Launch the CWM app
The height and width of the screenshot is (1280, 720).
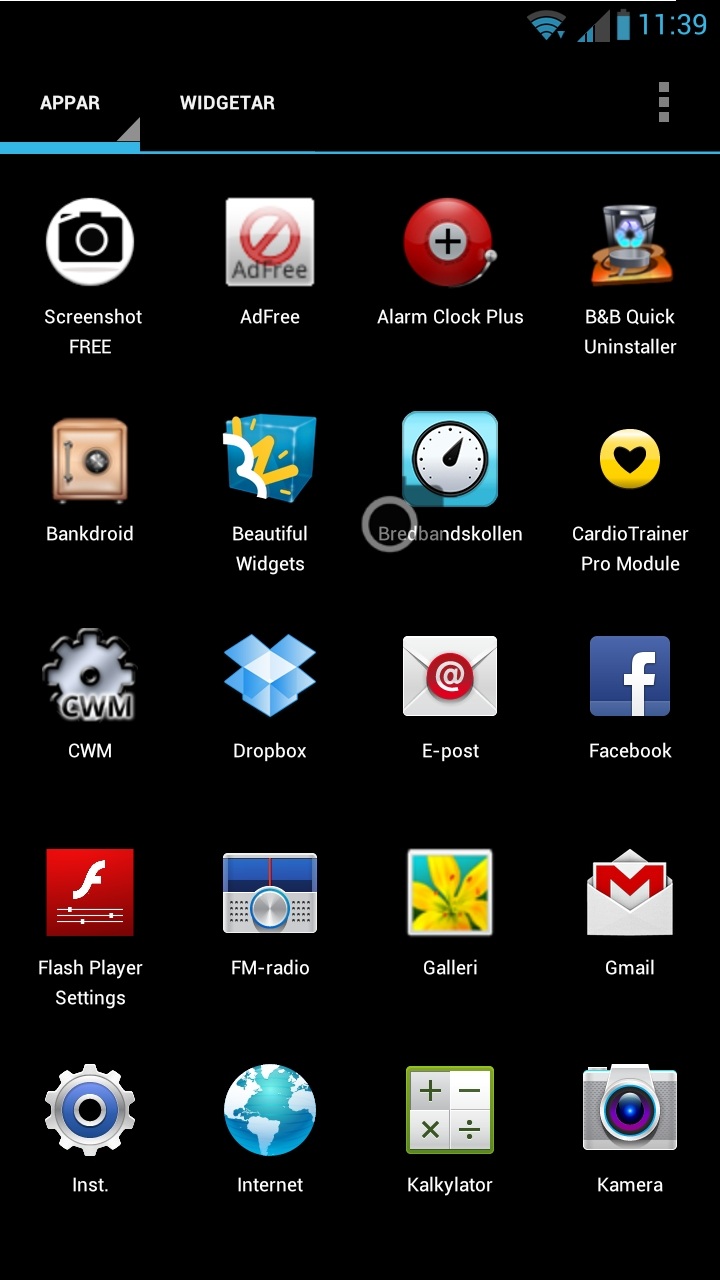point(90,696)
